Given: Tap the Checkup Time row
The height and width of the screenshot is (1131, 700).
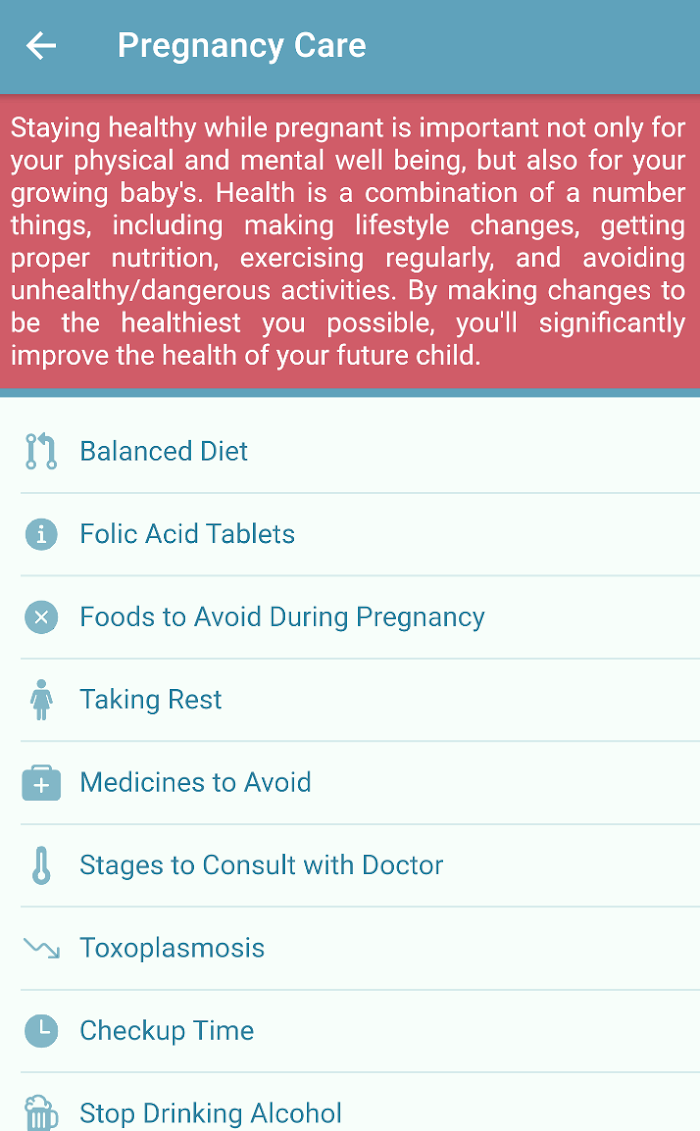Looking at the screenshot, I should [x=350, y=1031].
